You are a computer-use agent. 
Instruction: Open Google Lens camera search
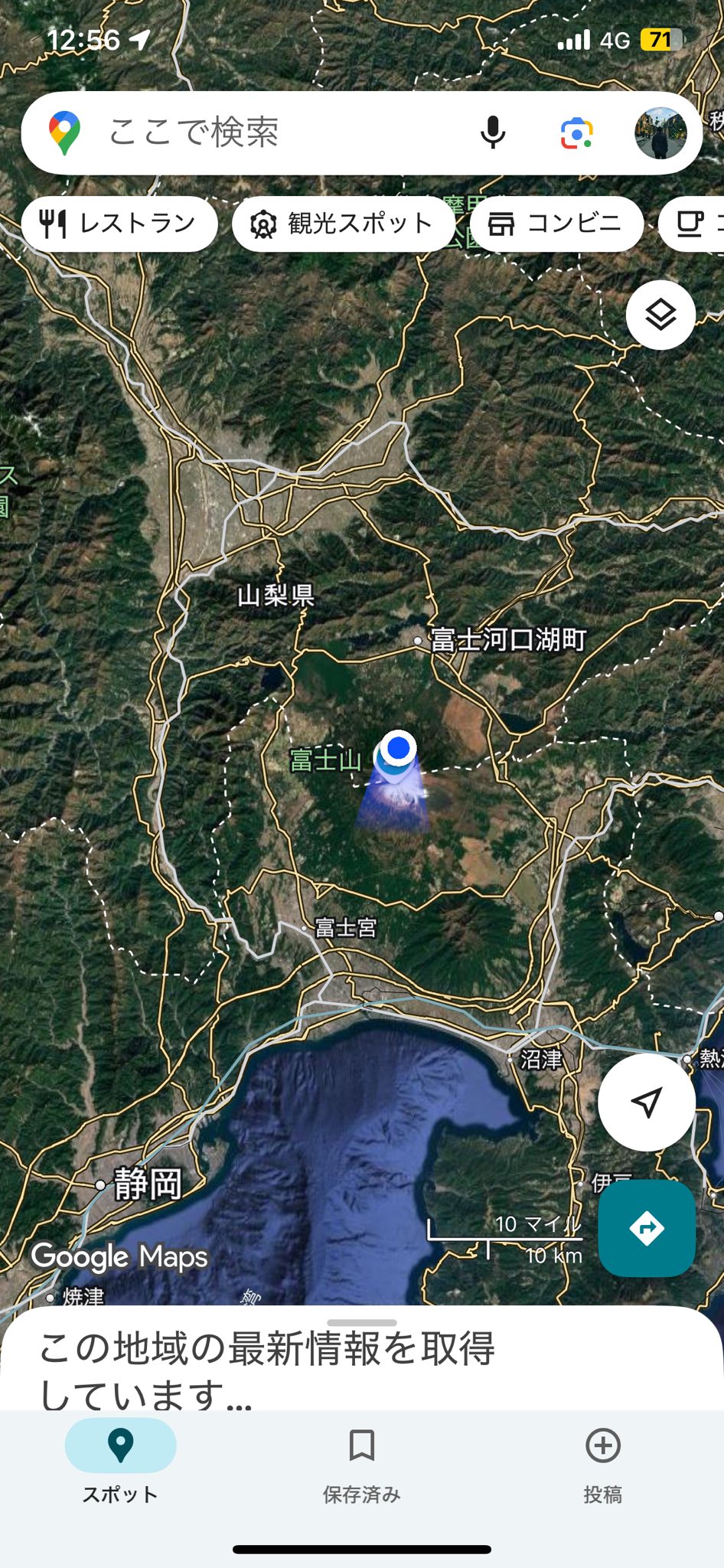(x=577, y=133)
